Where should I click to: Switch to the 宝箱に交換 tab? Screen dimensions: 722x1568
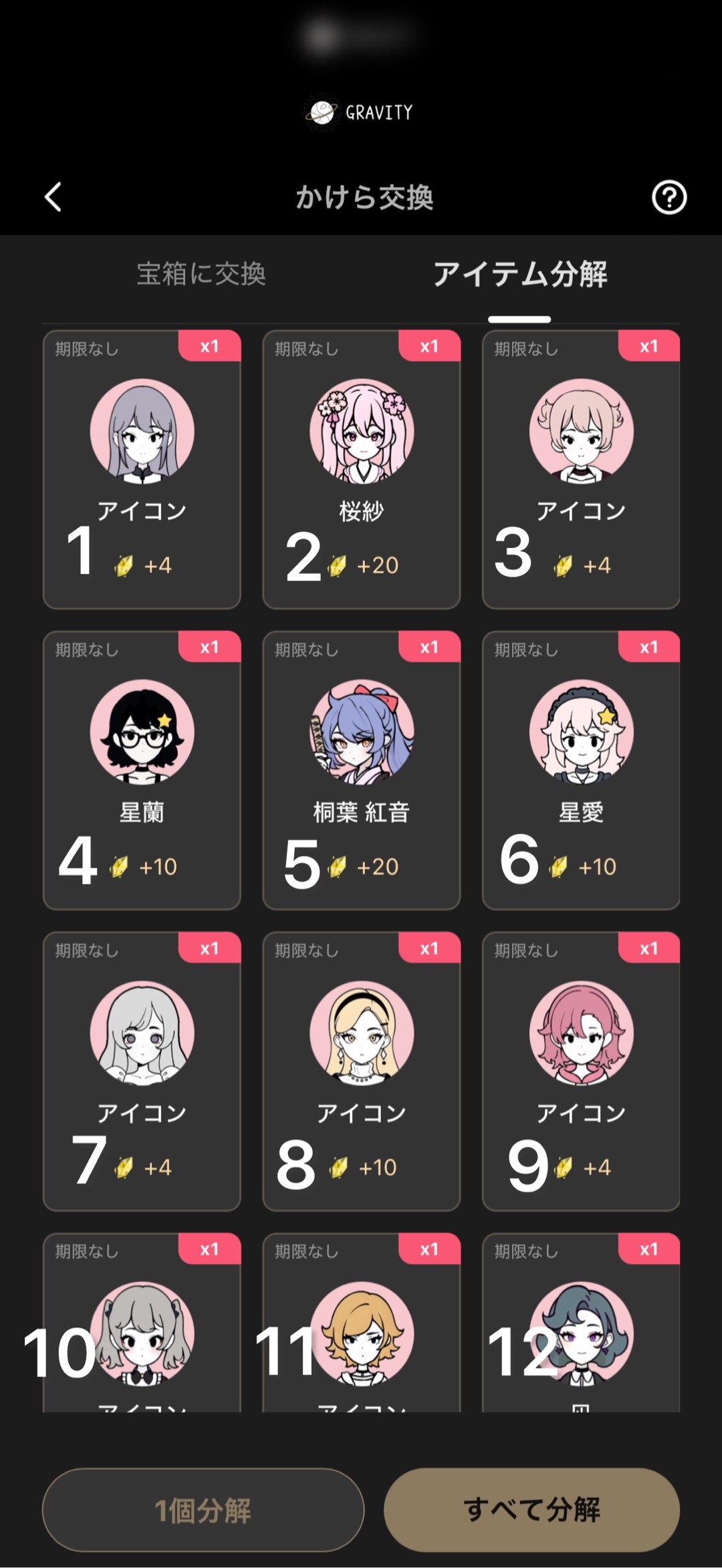201,275
